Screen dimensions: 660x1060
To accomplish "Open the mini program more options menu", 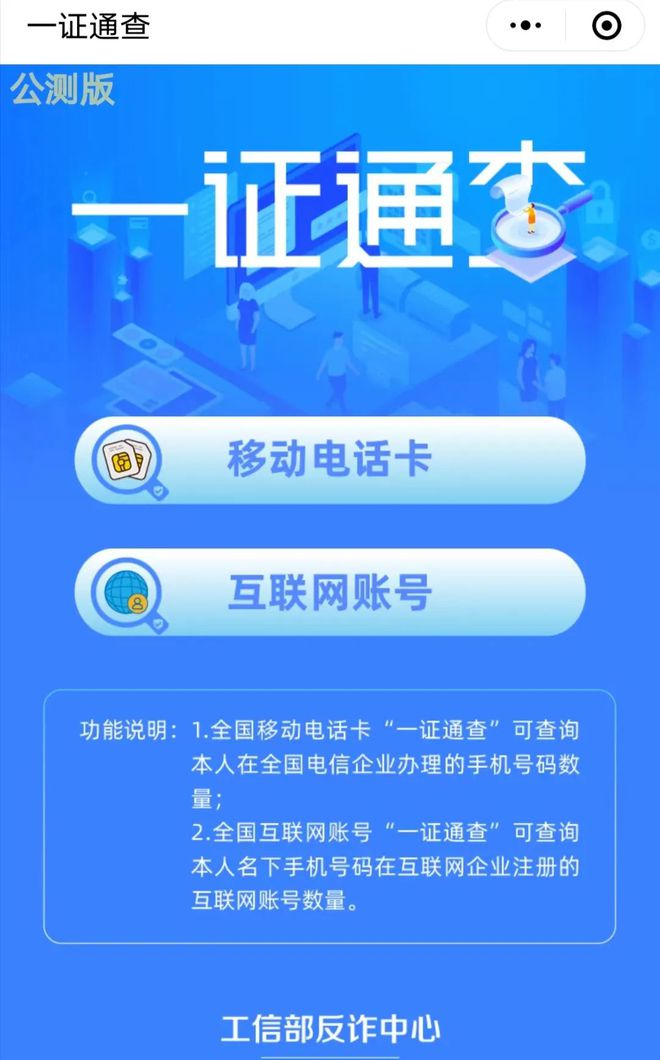I will [x=525, y=26].
